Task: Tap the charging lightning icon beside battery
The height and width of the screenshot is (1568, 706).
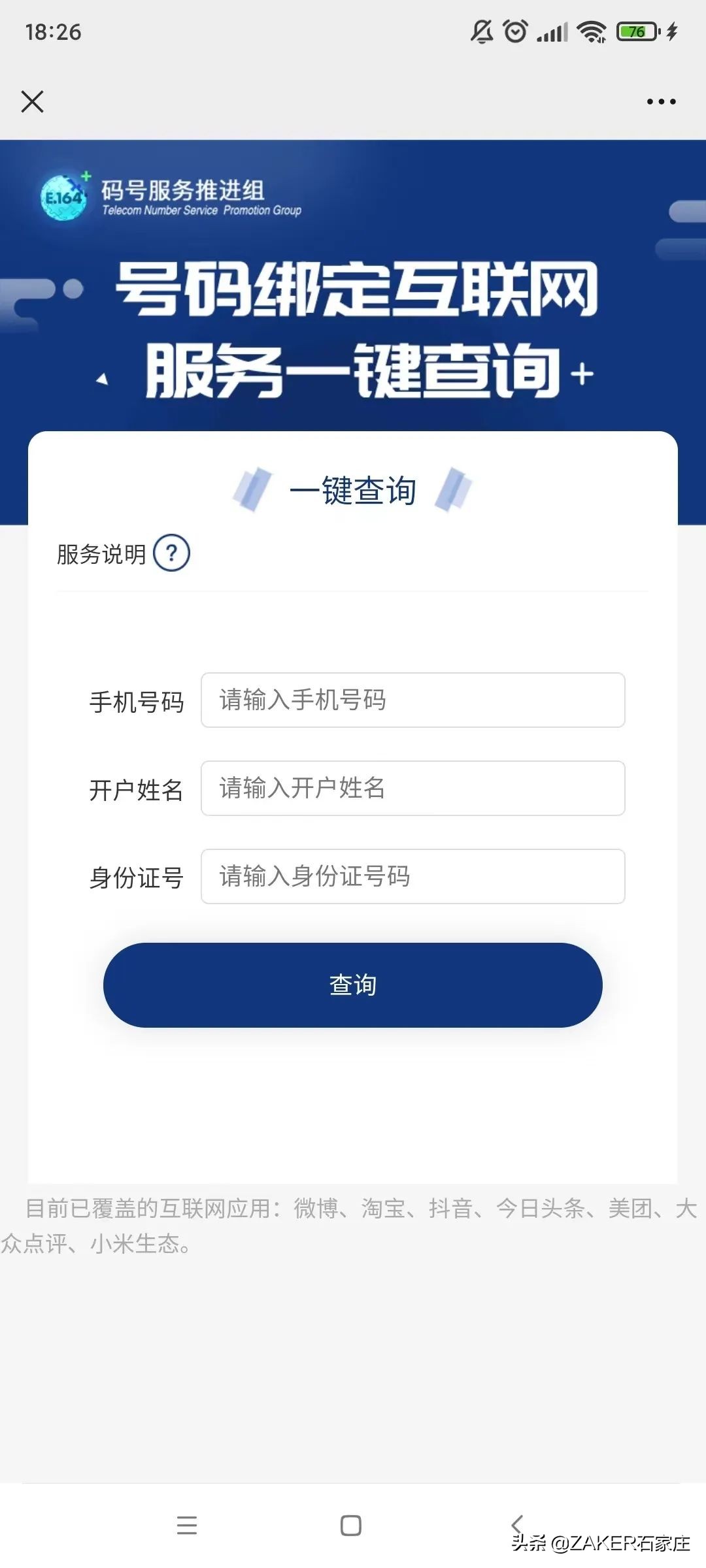Action: click(673, 31)
